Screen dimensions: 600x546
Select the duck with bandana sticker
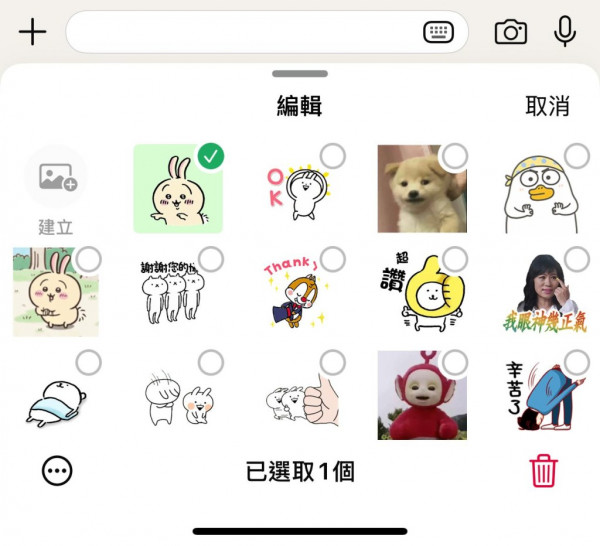[543, 188]
